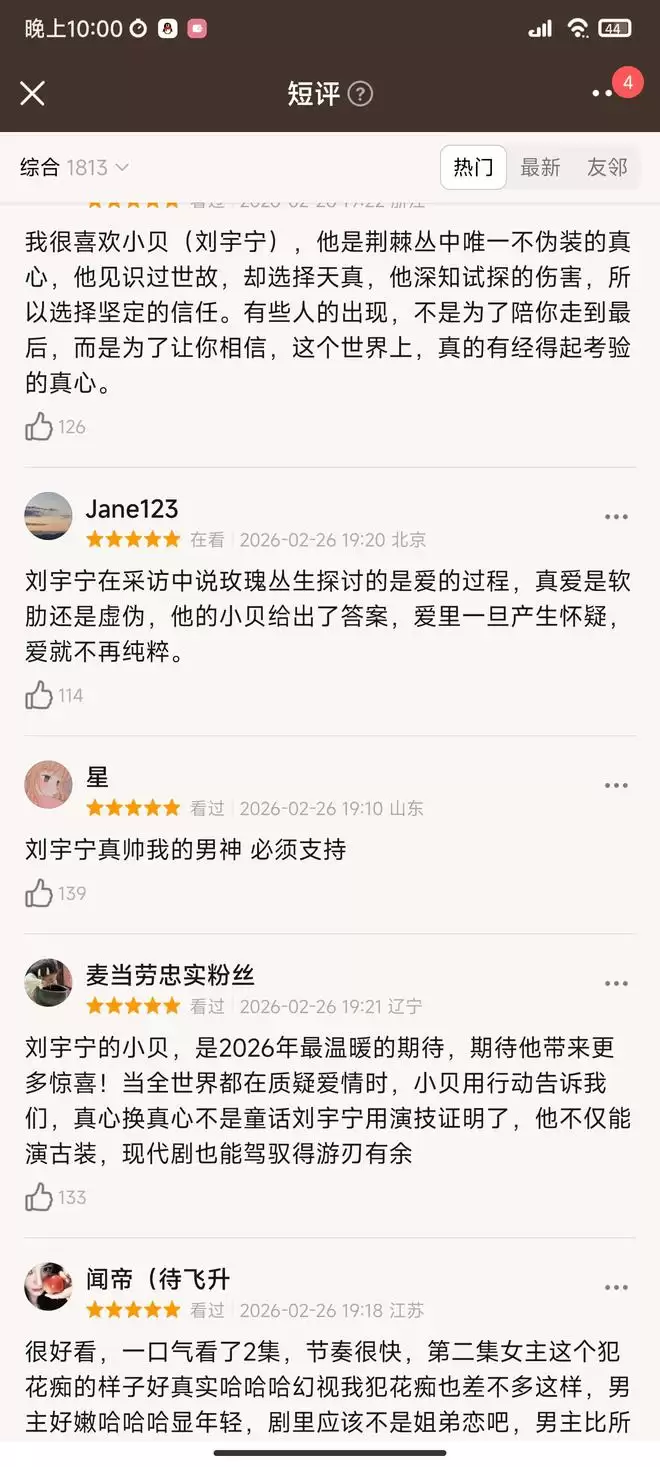
Task: View 星's profile avatar
Action: [49, 785]
